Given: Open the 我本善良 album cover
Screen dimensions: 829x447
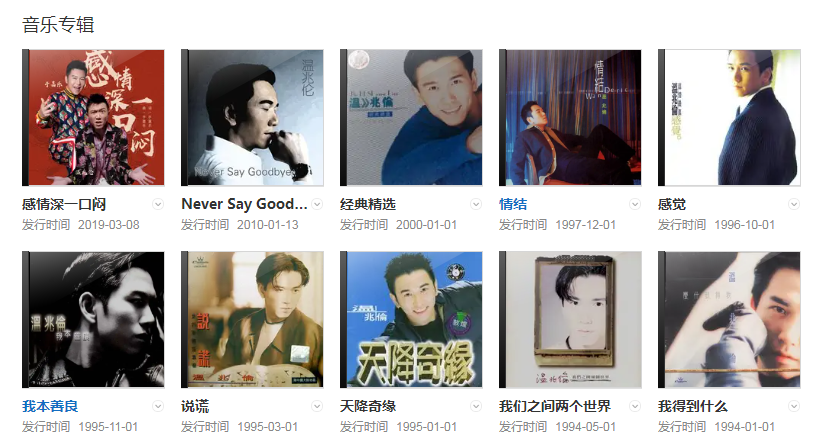Looking at the screenshot, I should tap(93, 320).
